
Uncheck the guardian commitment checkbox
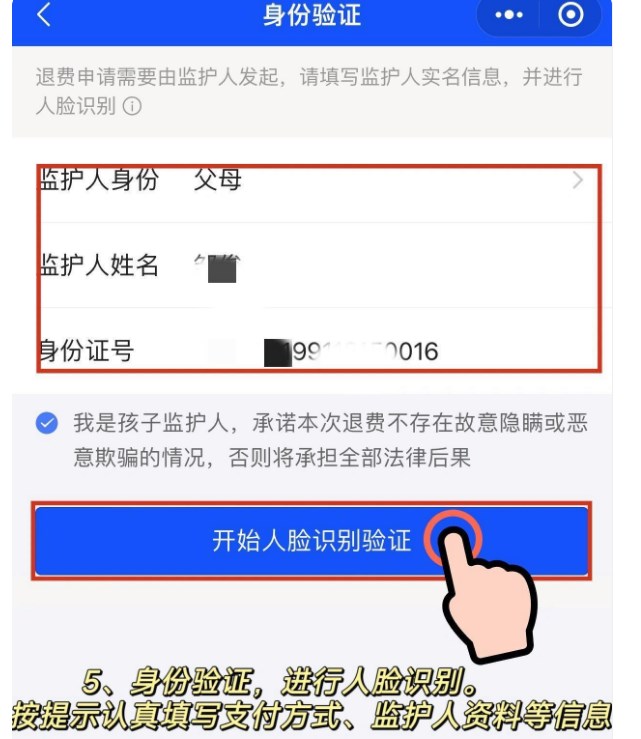pyautogui.click(x=46, y=424)
